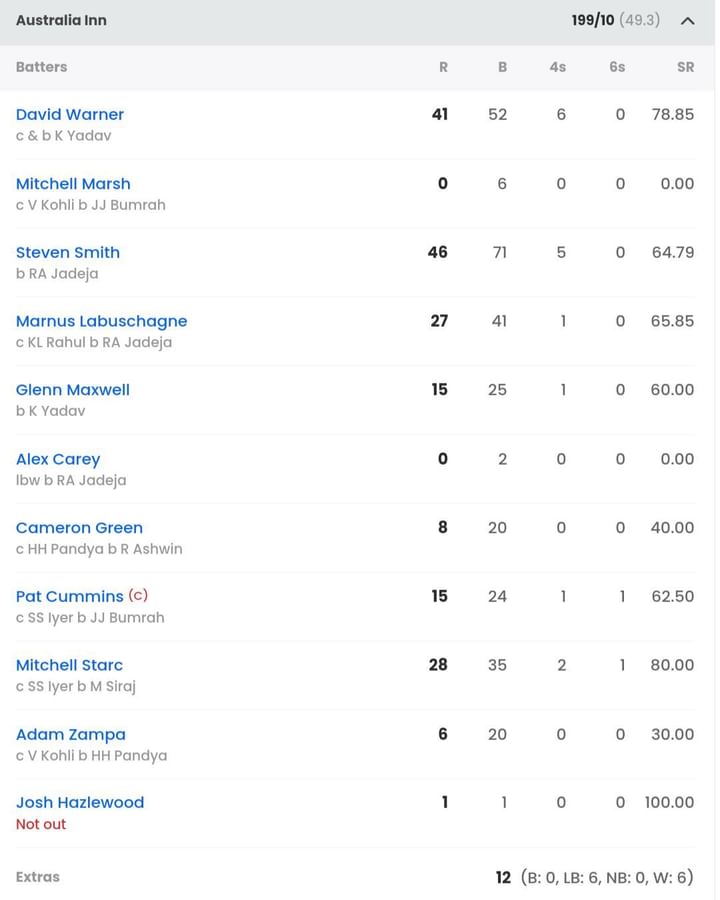The height and width of the screenshot is (900, 720).
Task: View Mitchell Marsh's player page
Action: click(x=73, y=183)
